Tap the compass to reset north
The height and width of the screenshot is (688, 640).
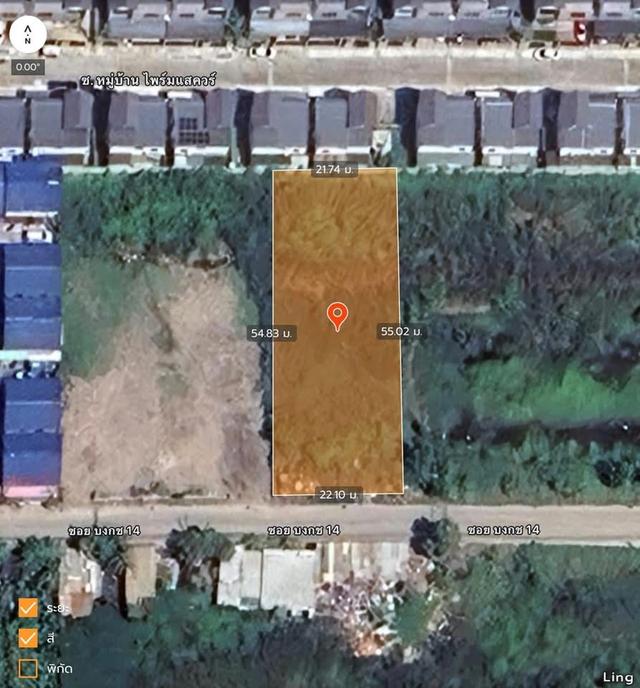[28, 36]
